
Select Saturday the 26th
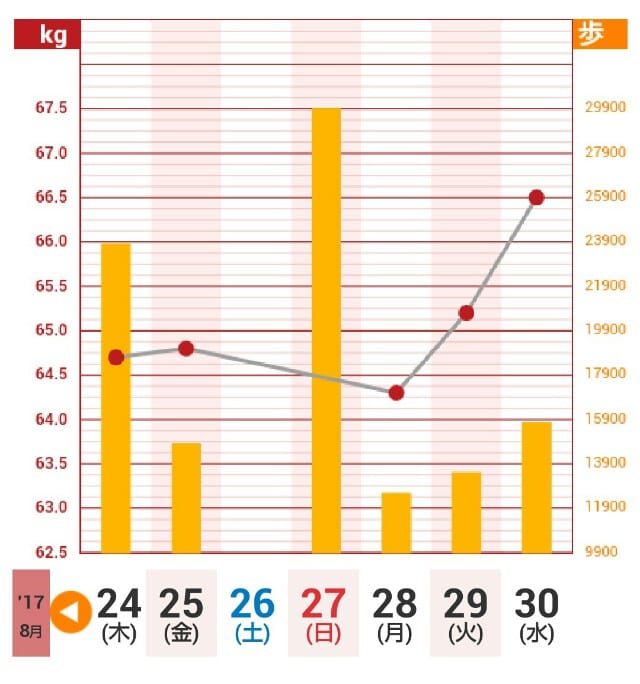point(252,614)
